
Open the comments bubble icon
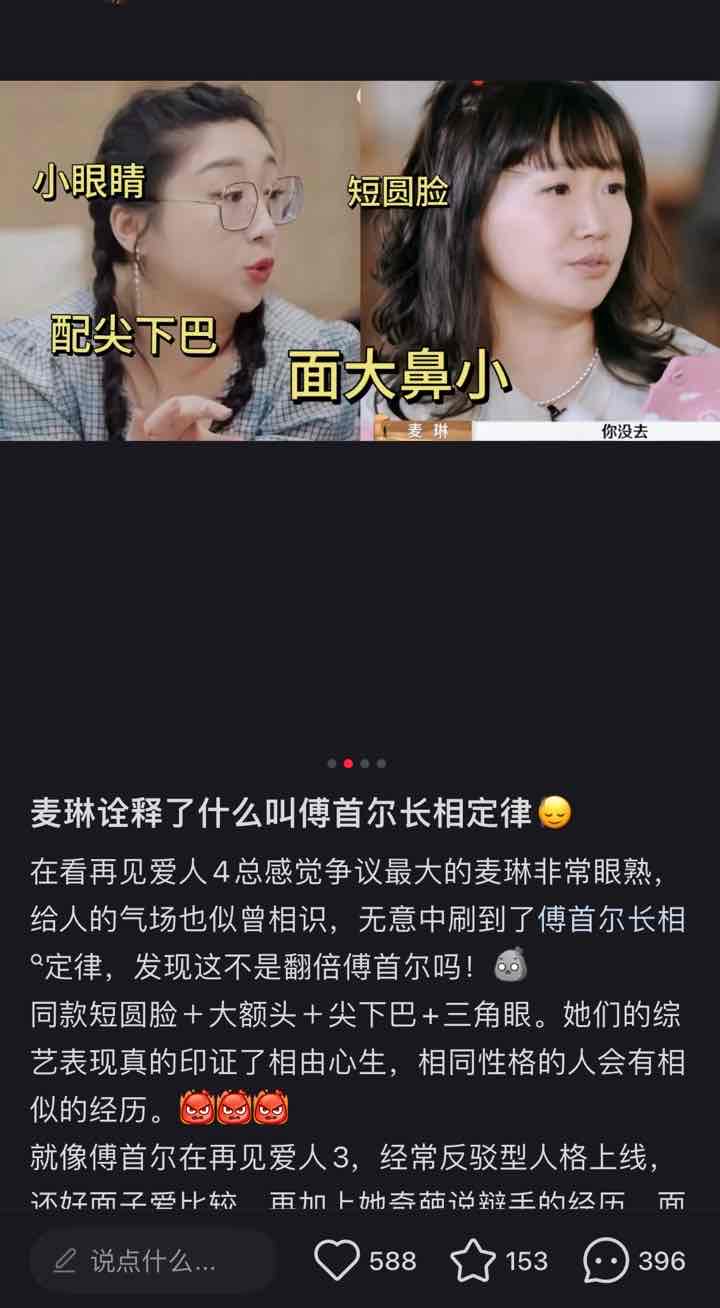point(606,1261)
